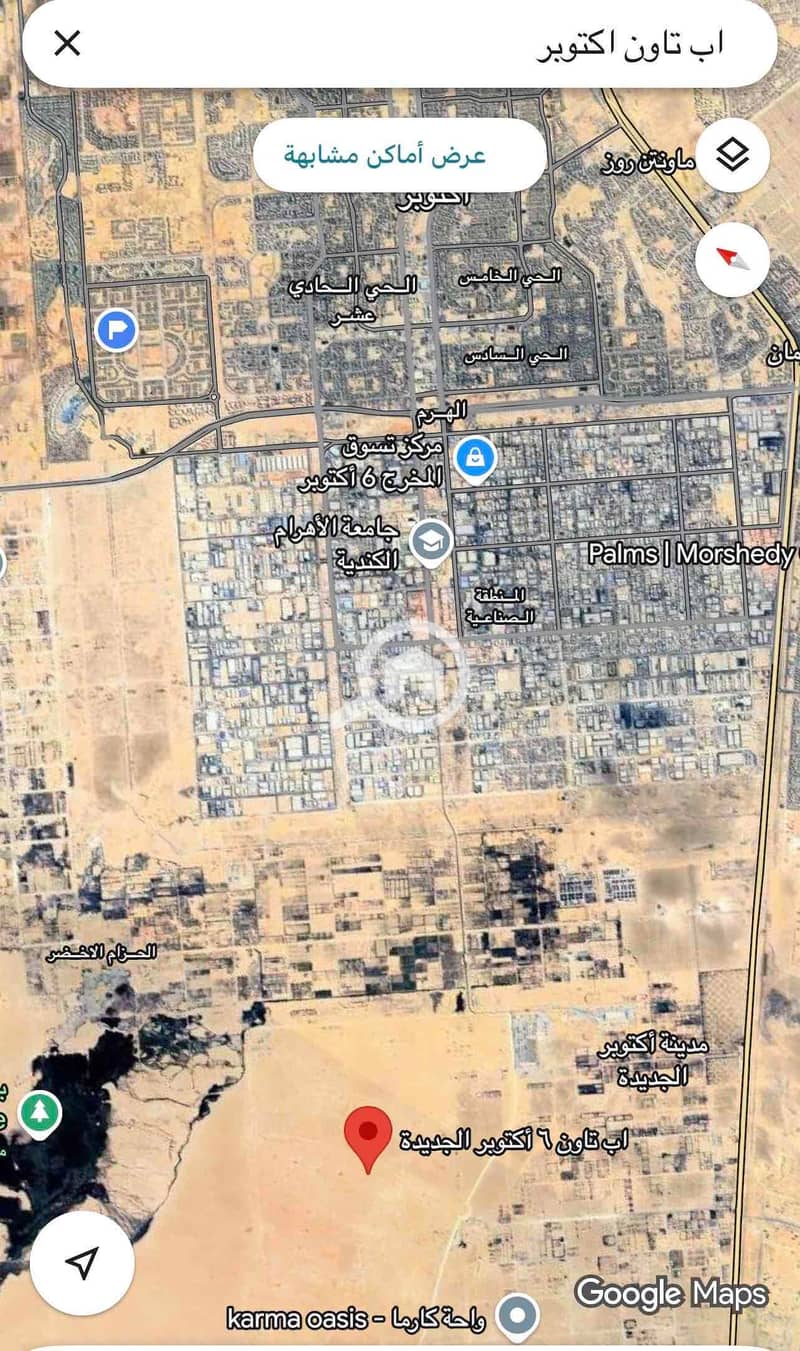
Task: Open the blue flag place marker
Action: tap(117, 328)
